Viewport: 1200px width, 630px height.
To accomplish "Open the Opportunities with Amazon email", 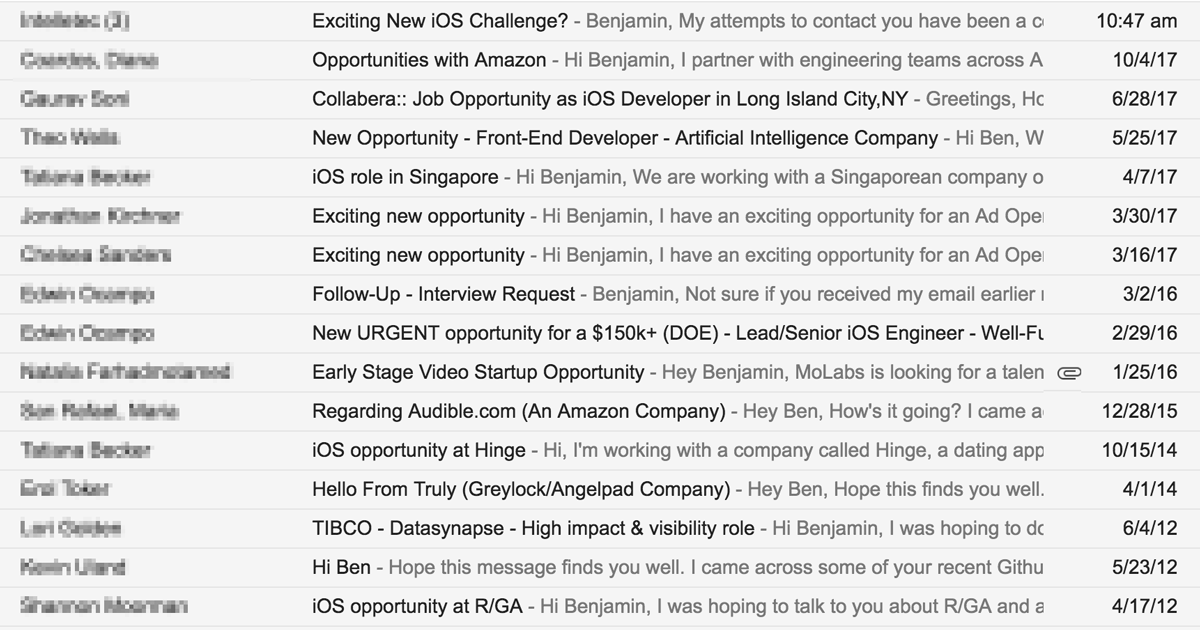I will 429,60.
